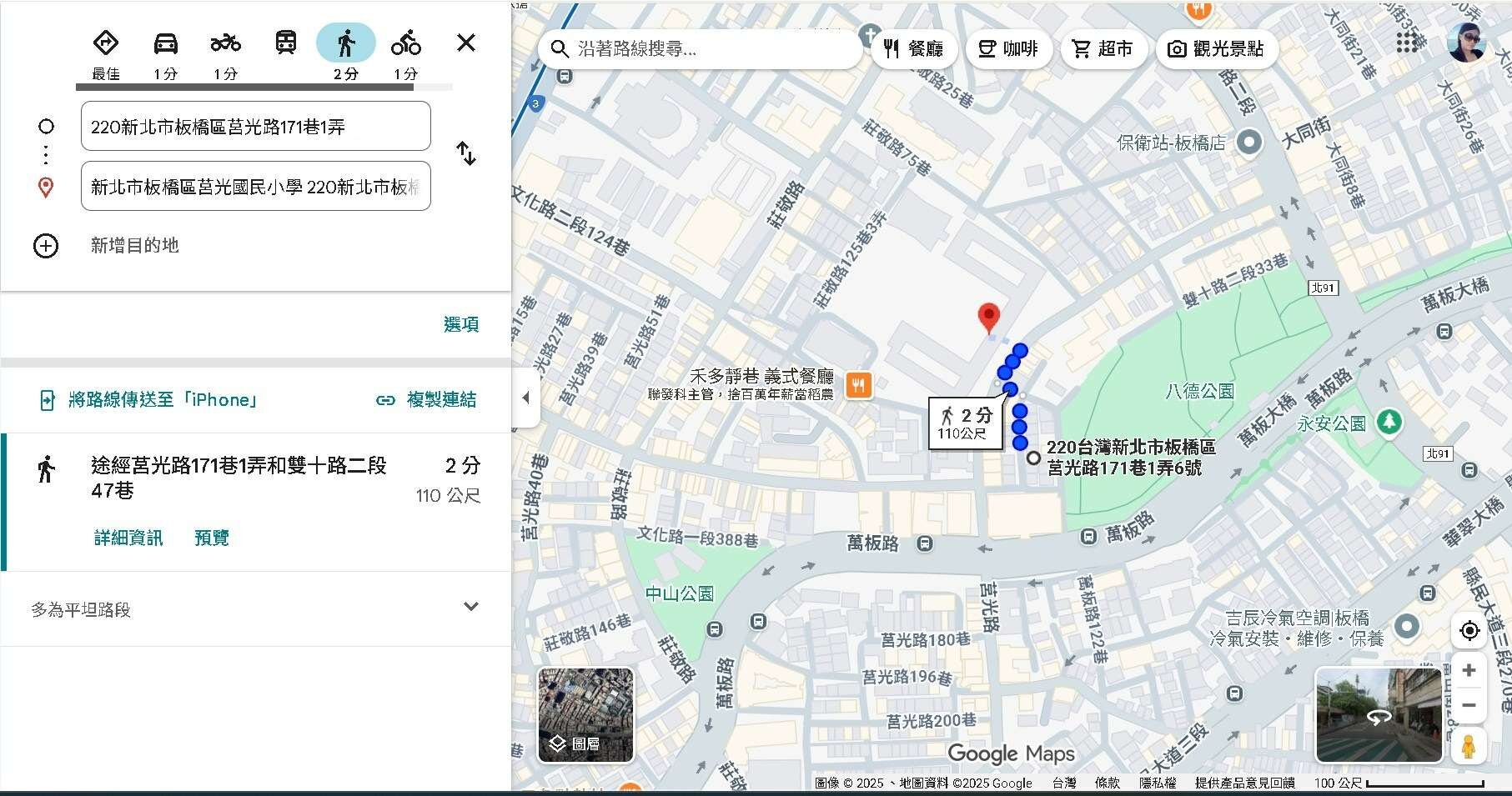Open route 選項
Viewport: 1512px width, 796px height.
click(461, 324)
